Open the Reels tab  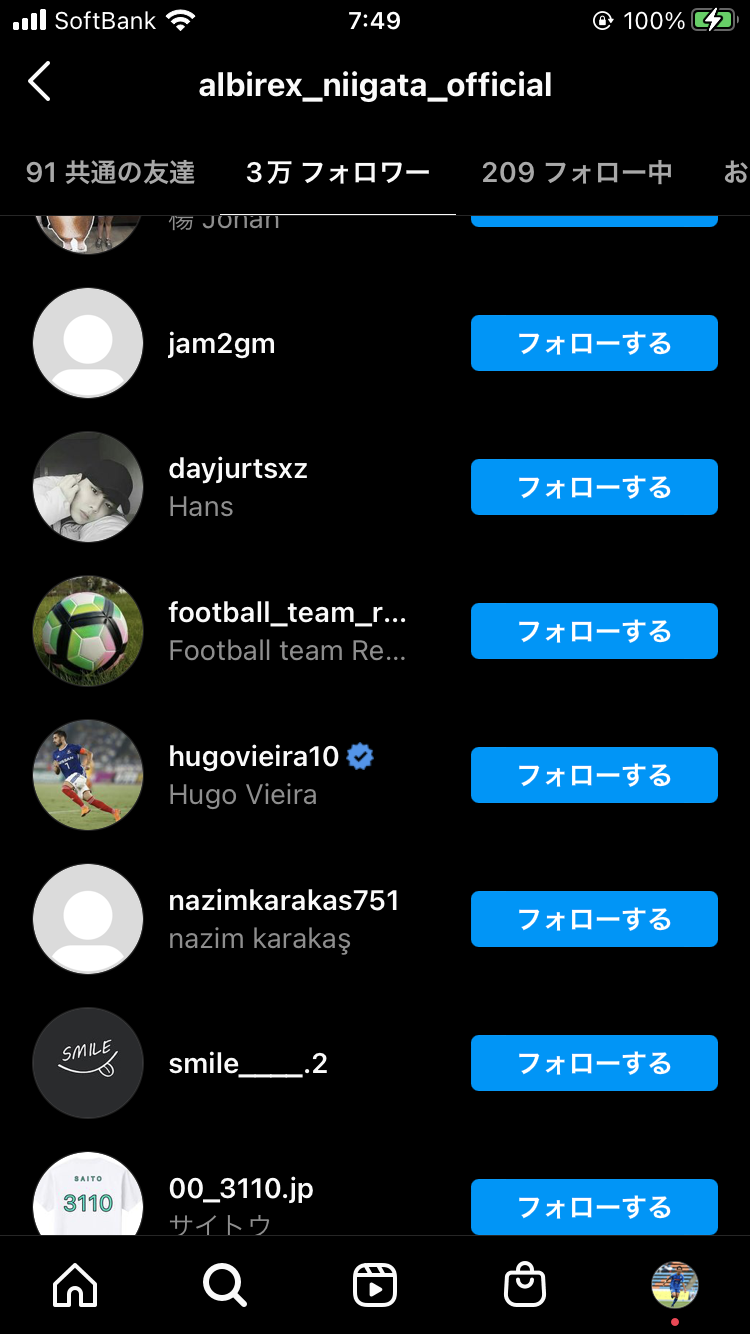375,1285
